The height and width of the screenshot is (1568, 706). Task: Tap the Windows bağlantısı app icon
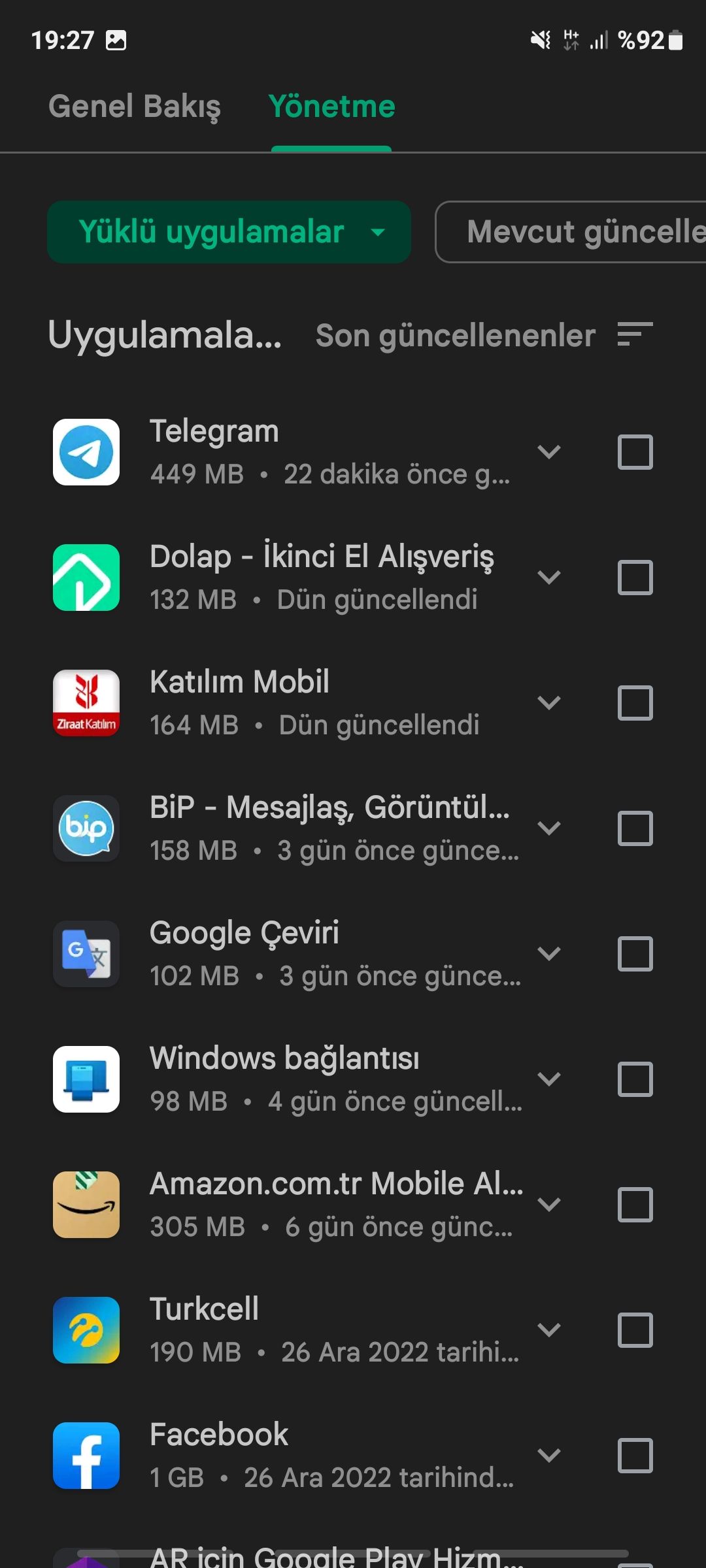(x=86, y=1079)
